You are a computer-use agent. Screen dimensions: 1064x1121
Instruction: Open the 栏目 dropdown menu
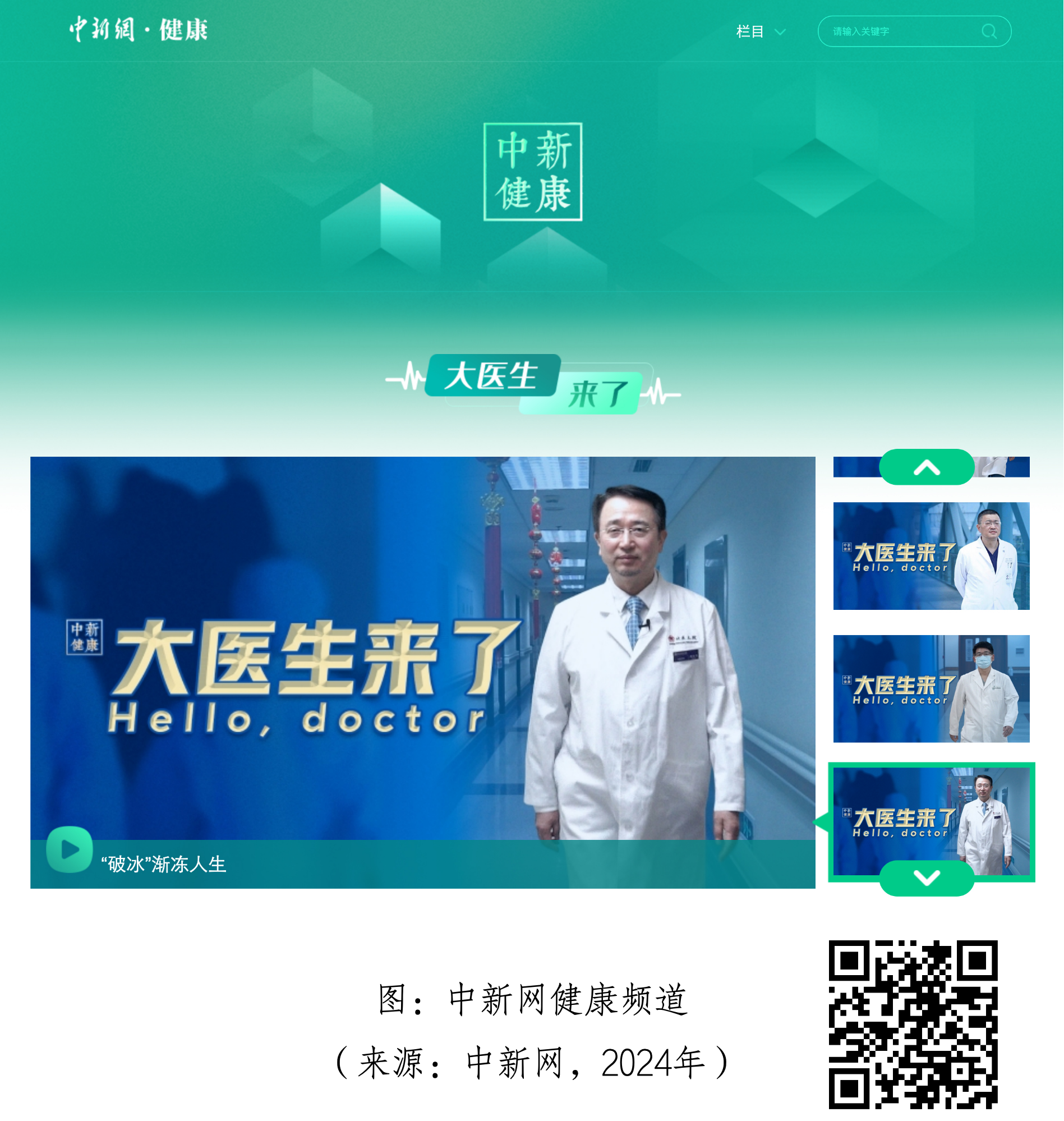760,32
